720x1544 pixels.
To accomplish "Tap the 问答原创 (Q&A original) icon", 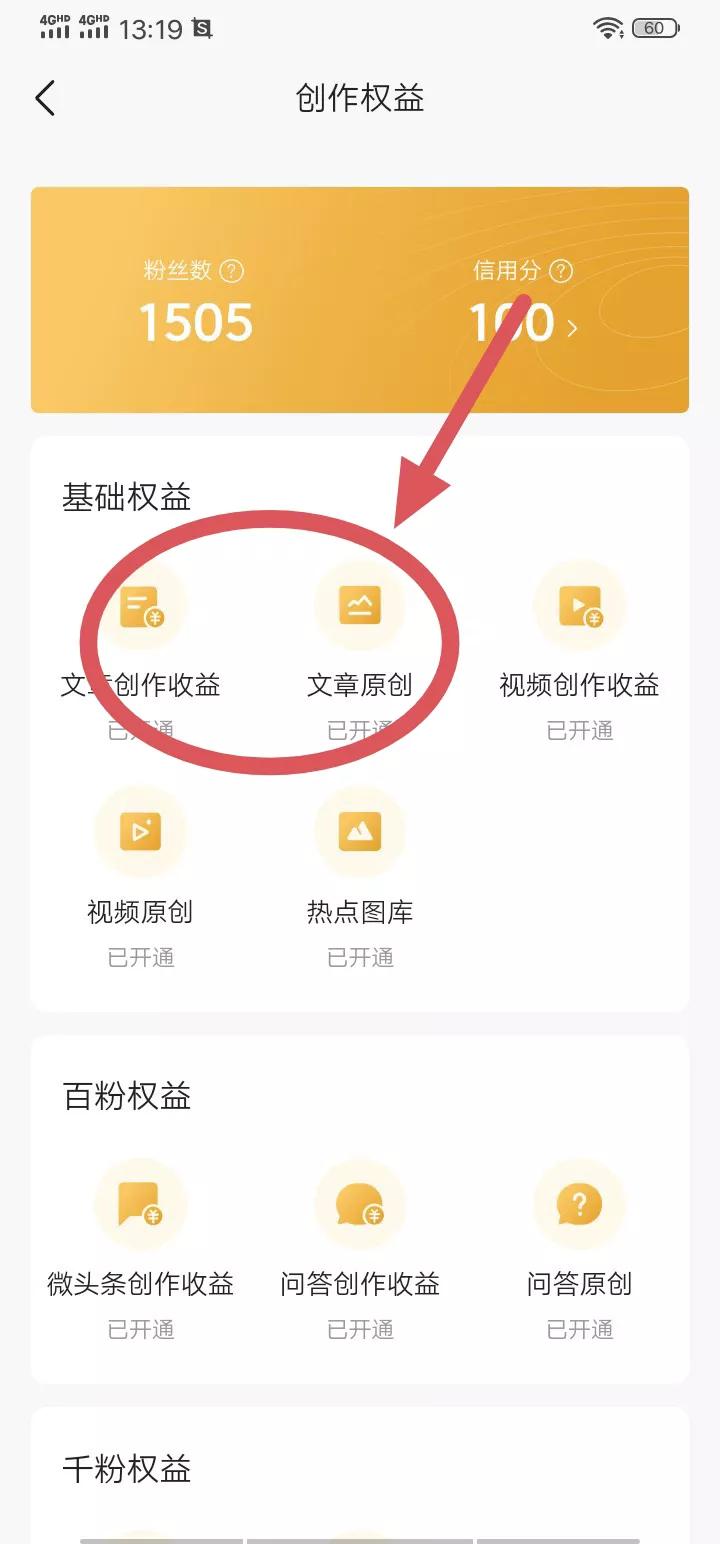I will tap(580, 1205).
